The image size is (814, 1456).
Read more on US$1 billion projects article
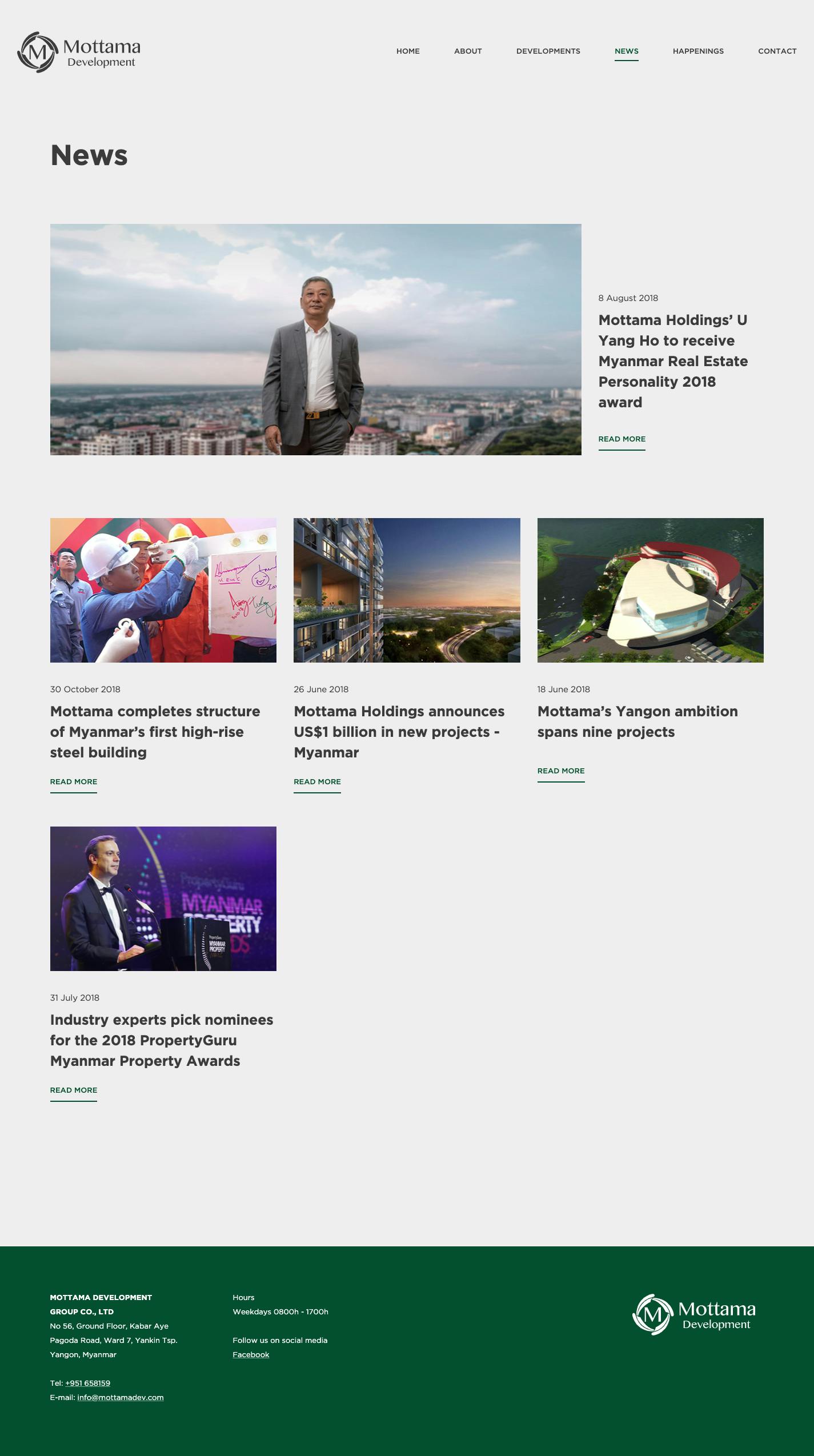(x=317, y=782)
